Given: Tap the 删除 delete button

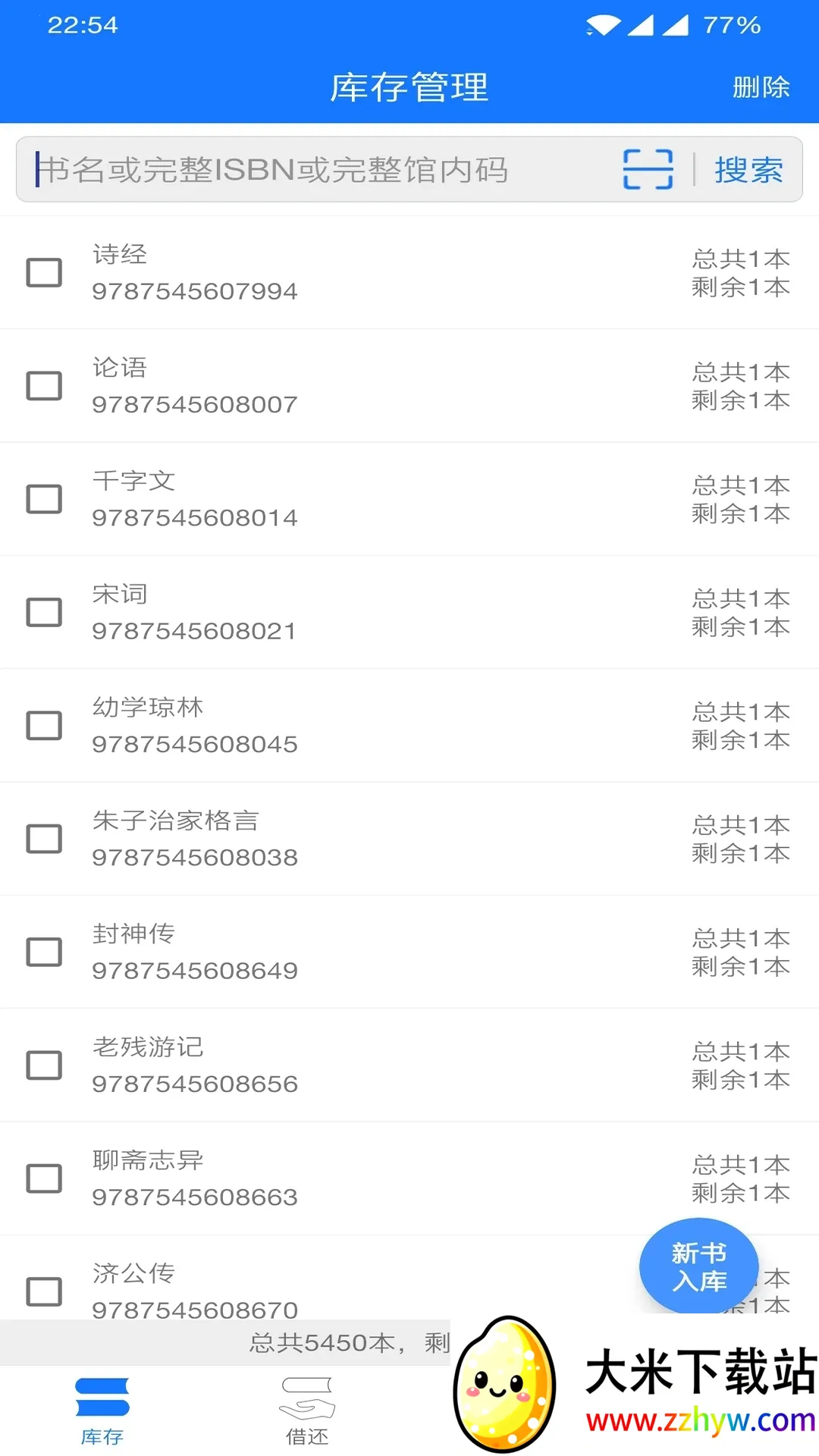Looking at the screenshot, I should tap(761, 86).
